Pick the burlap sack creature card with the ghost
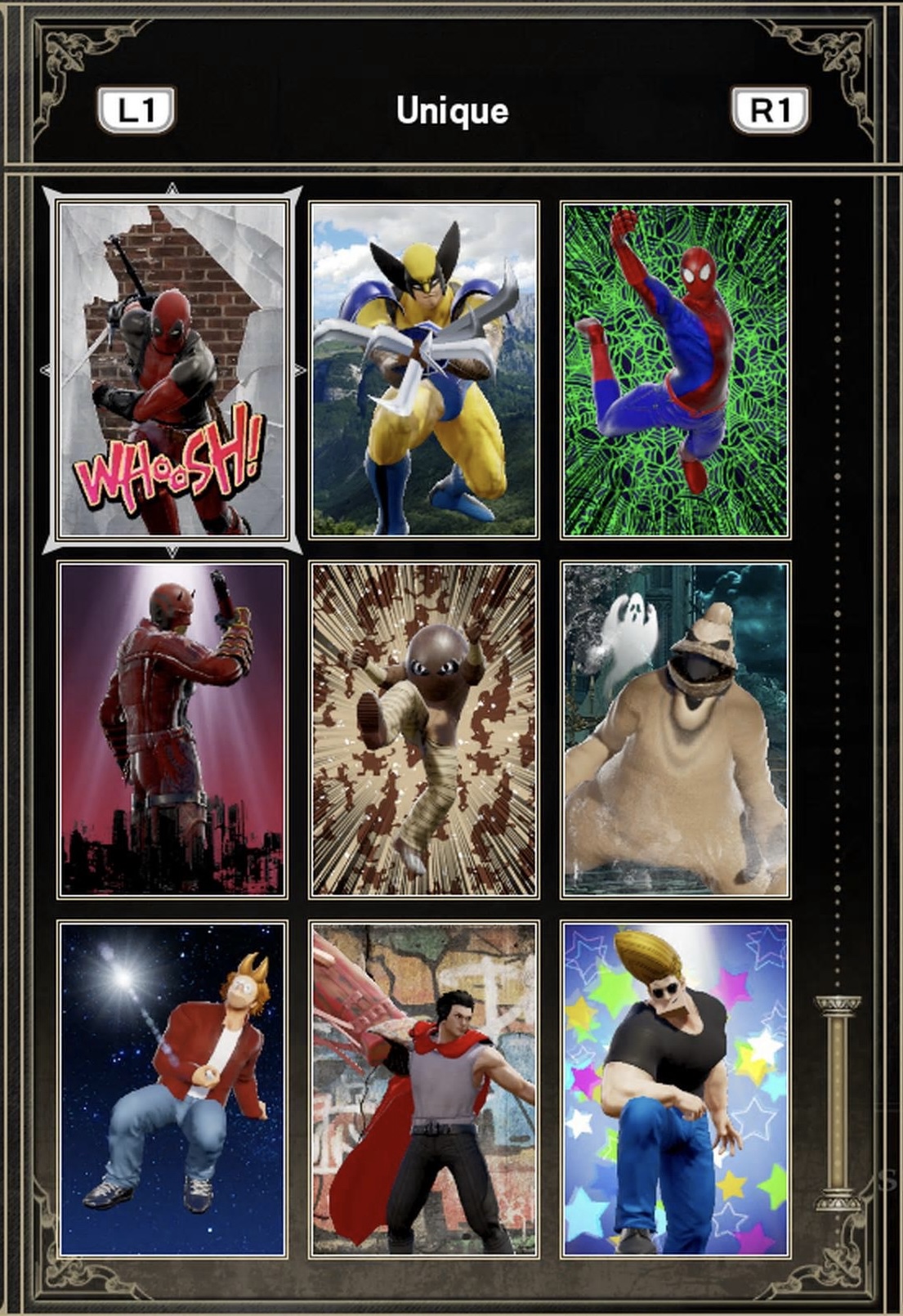903x1316 pixels. point(675,729)
